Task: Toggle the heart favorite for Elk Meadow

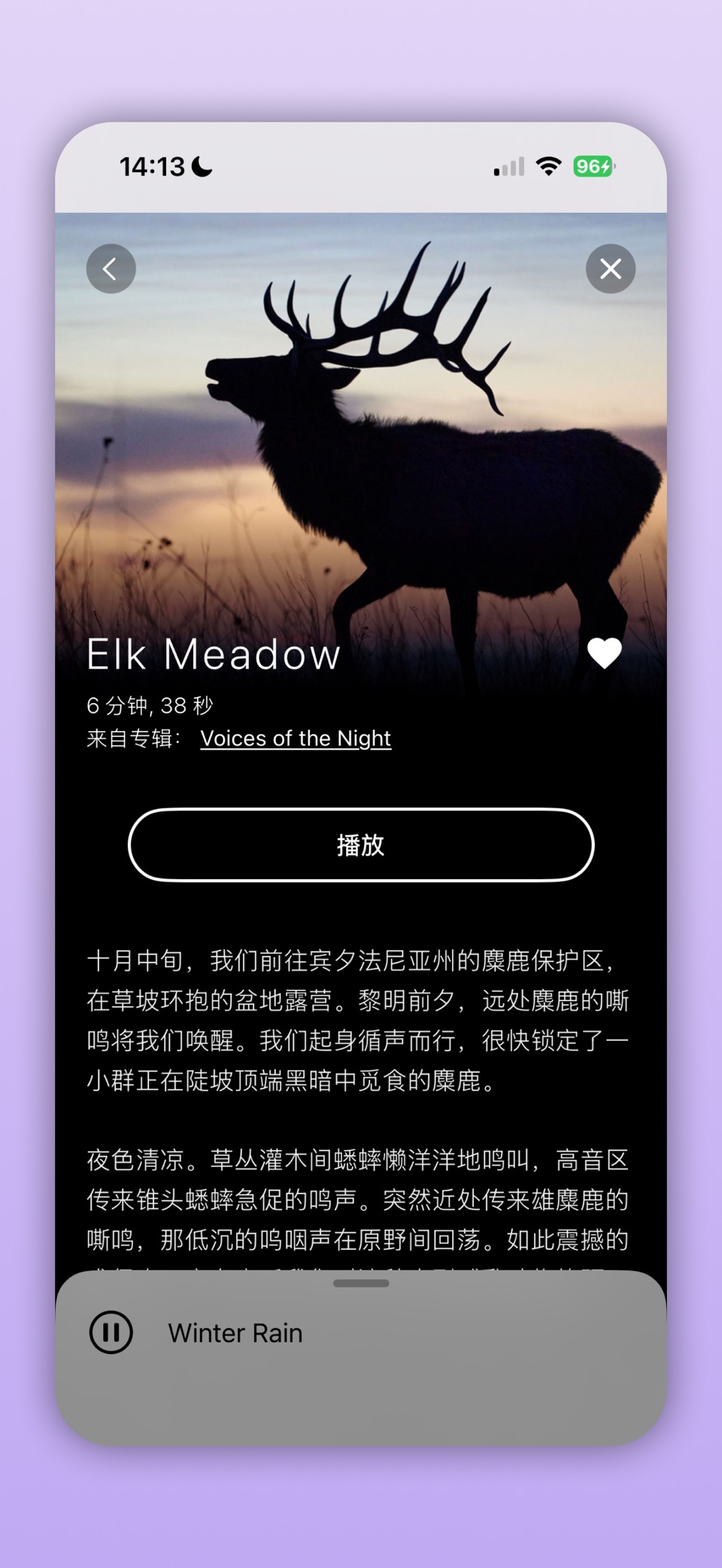Action: click(605, 653)
